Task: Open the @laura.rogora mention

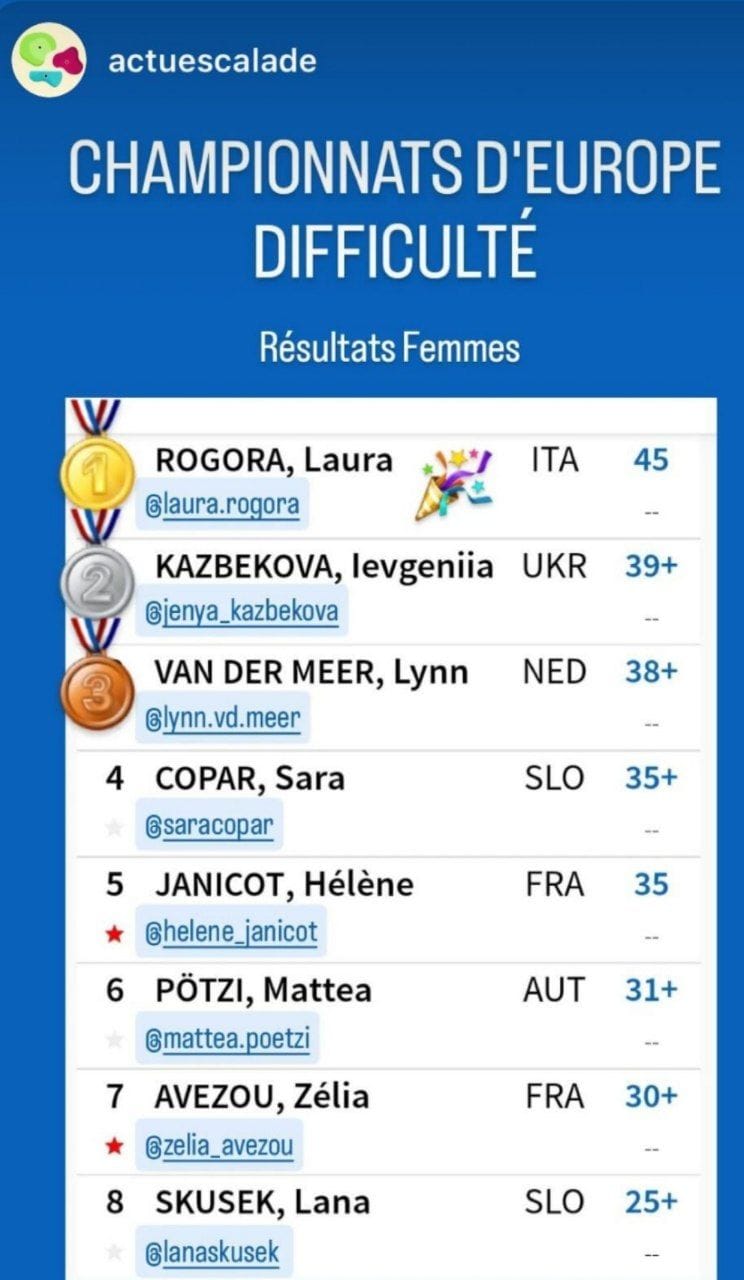Action: (222, 504)
